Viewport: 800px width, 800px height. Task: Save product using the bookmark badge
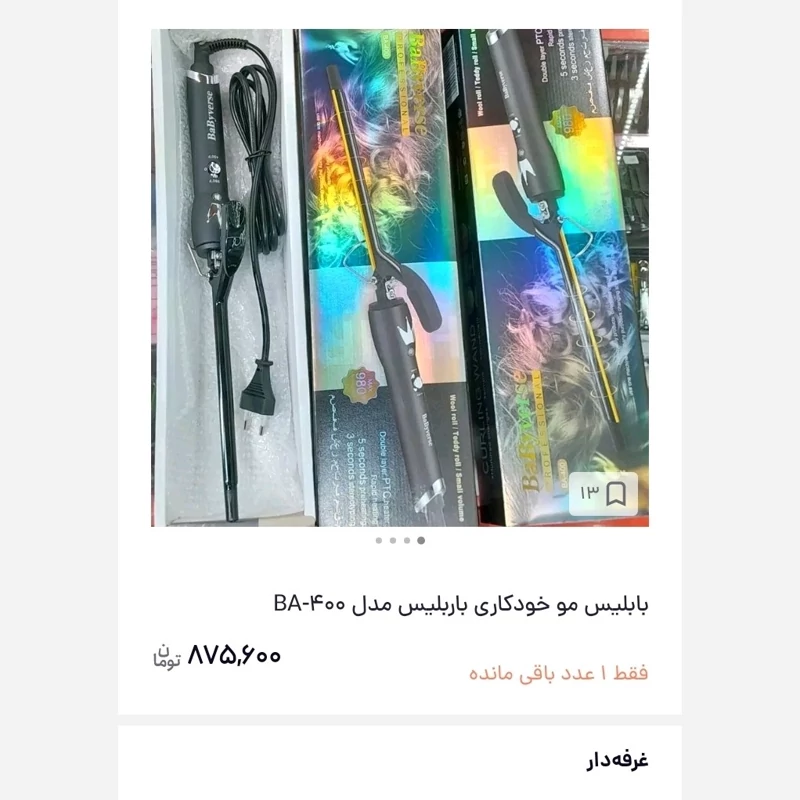[x=603, y=493]
